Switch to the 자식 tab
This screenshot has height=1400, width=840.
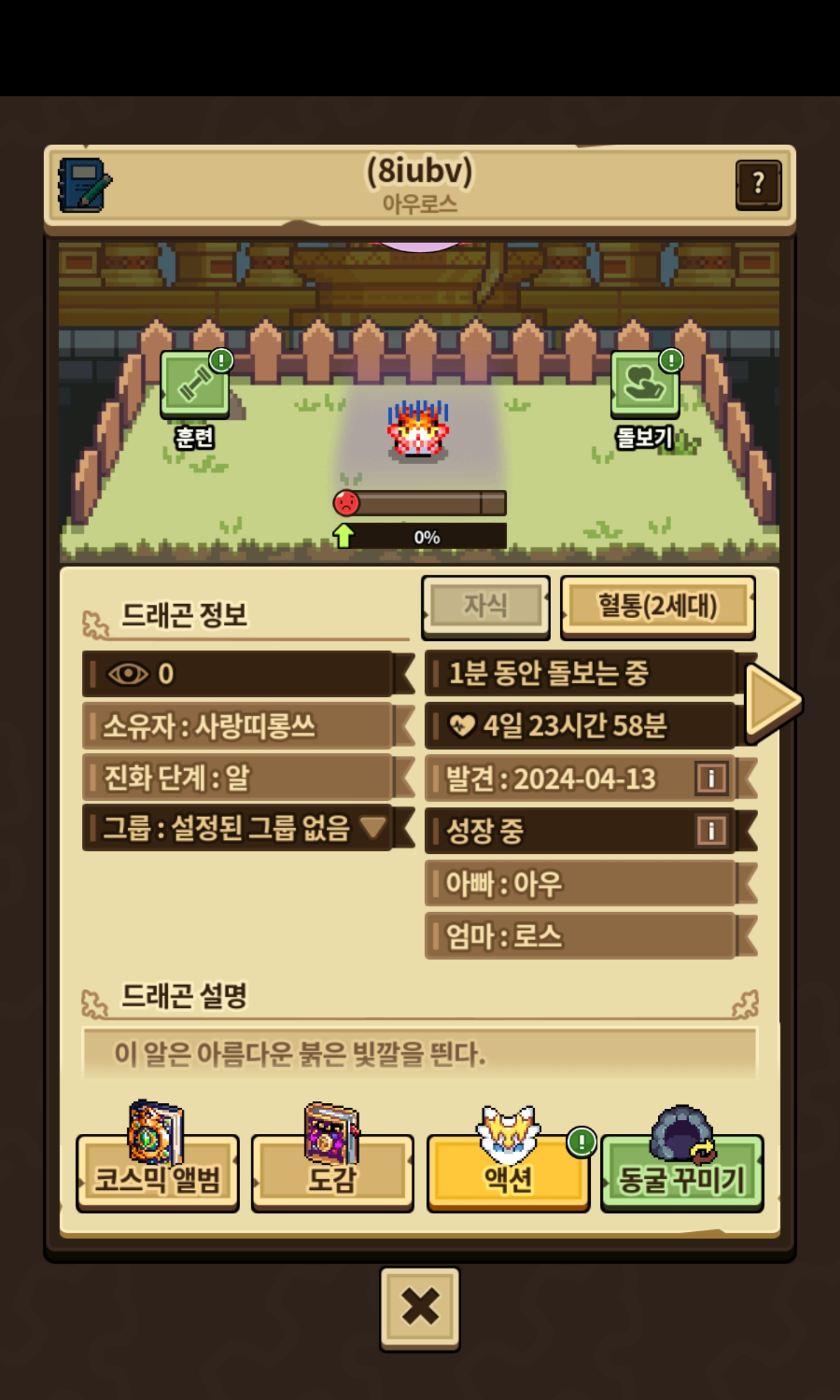click(486, 605)
